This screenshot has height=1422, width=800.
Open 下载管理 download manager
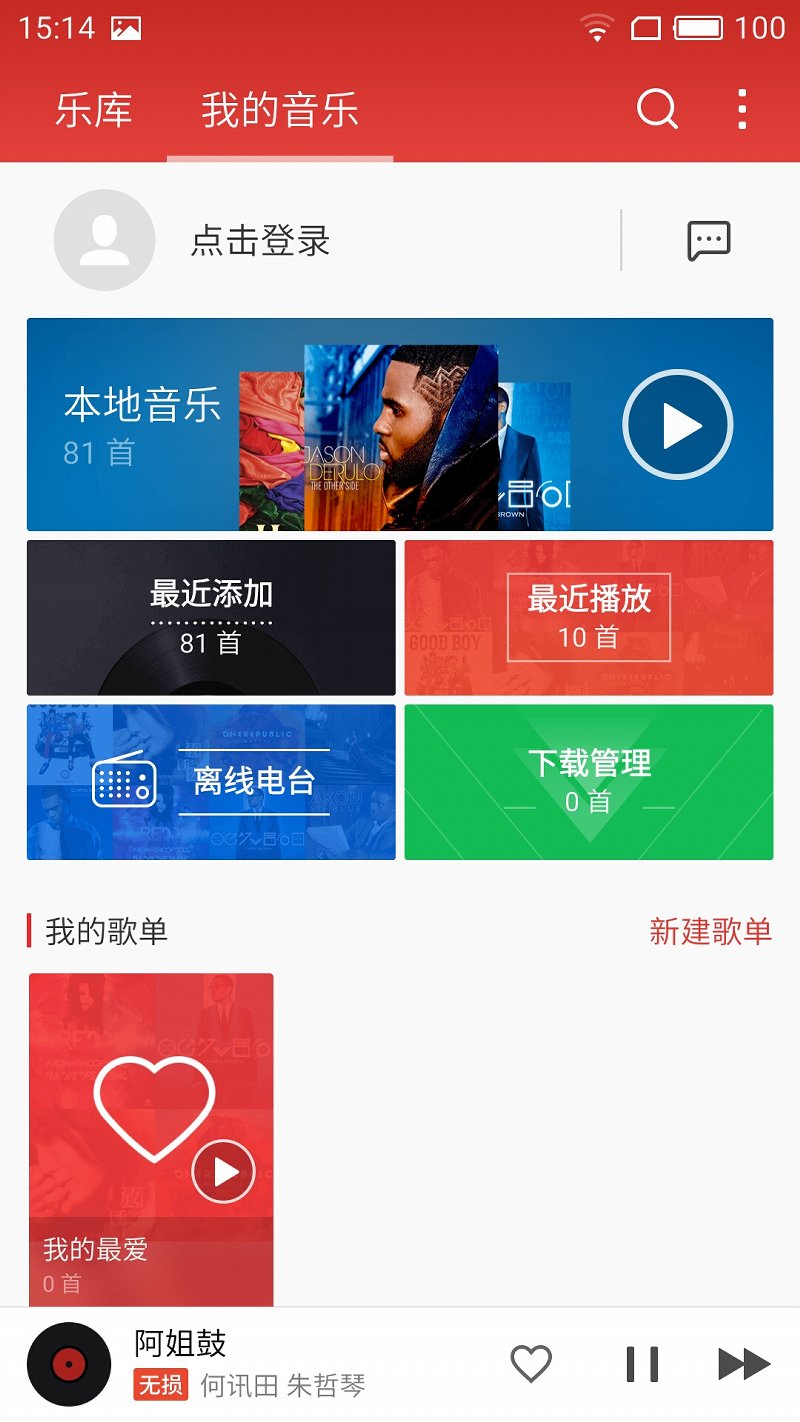[x=589, y=782]
